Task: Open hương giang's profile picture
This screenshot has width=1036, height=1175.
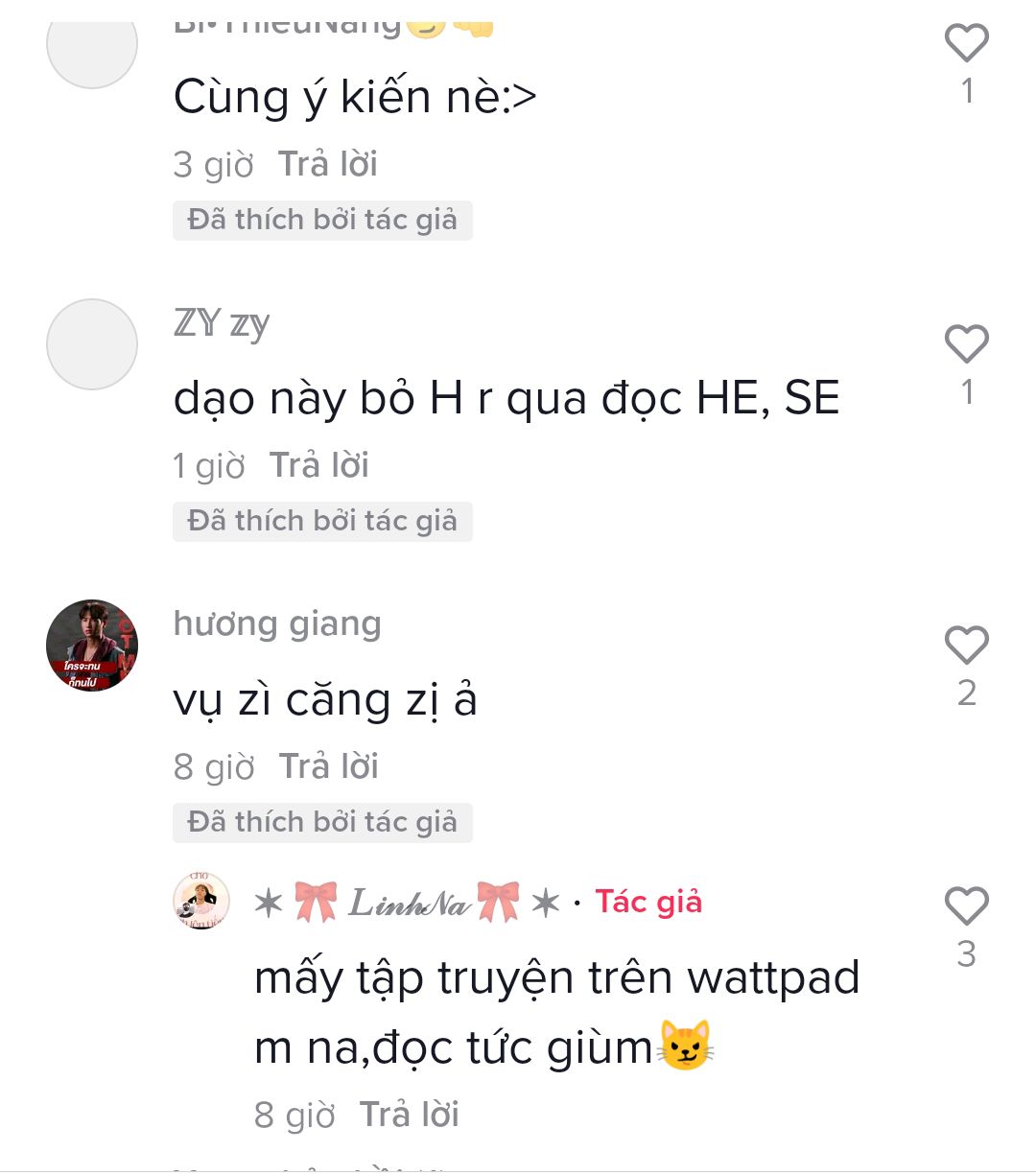Action: (92, 646)
